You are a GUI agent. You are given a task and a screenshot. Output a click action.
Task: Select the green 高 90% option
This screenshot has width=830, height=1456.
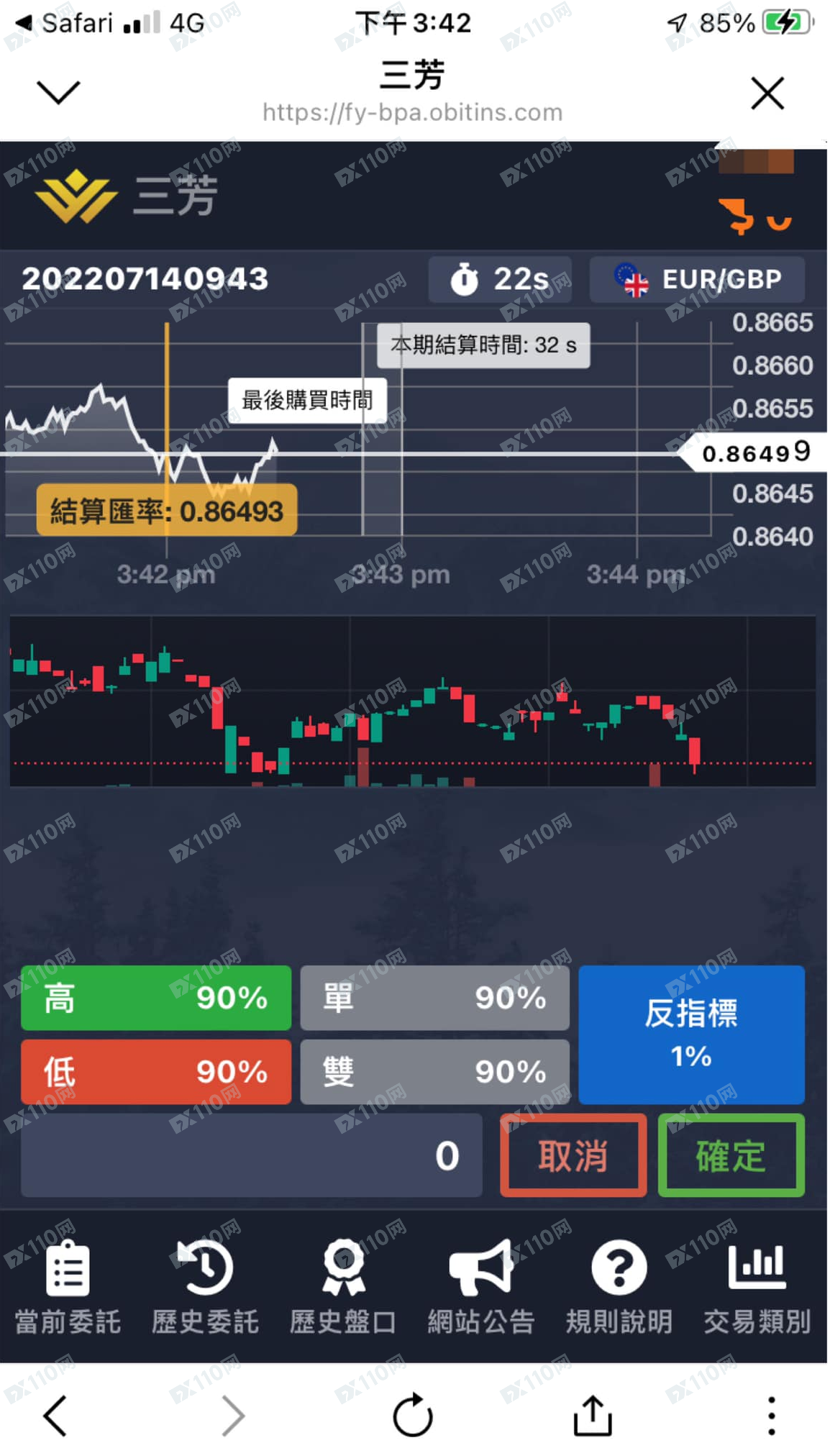pyautogui.click(x=156, y=998)
